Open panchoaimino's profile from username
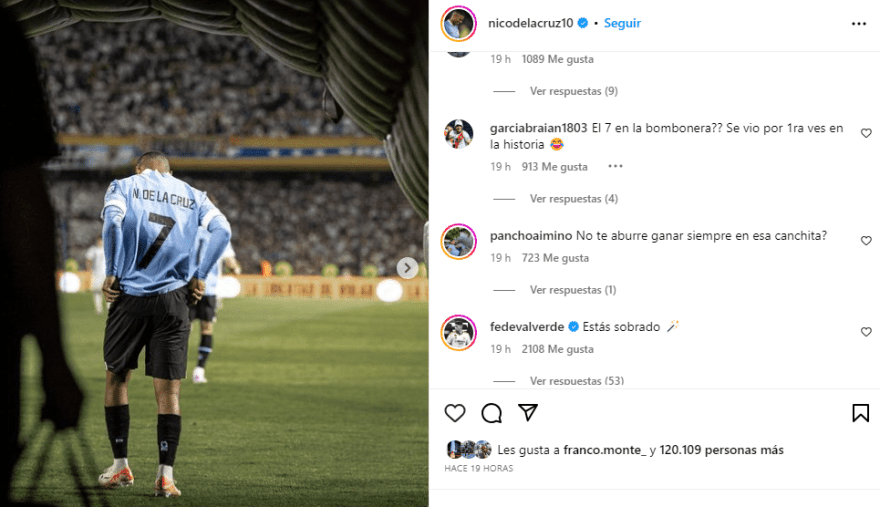This screenshot has width=880, height=507. coord(531,236)
